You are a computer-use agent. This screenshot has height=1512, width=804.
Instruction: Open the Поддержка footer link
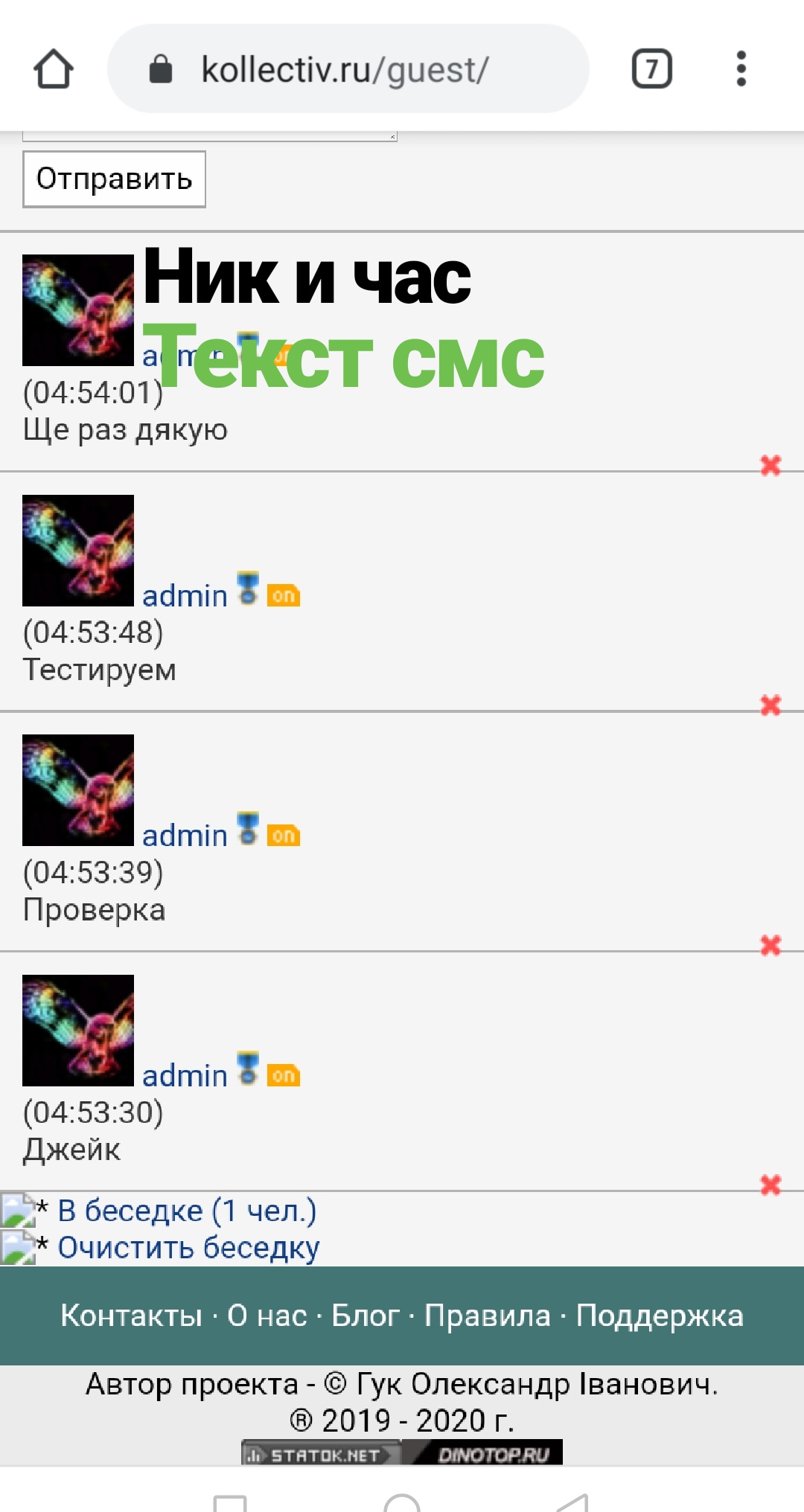(660, 1316)
